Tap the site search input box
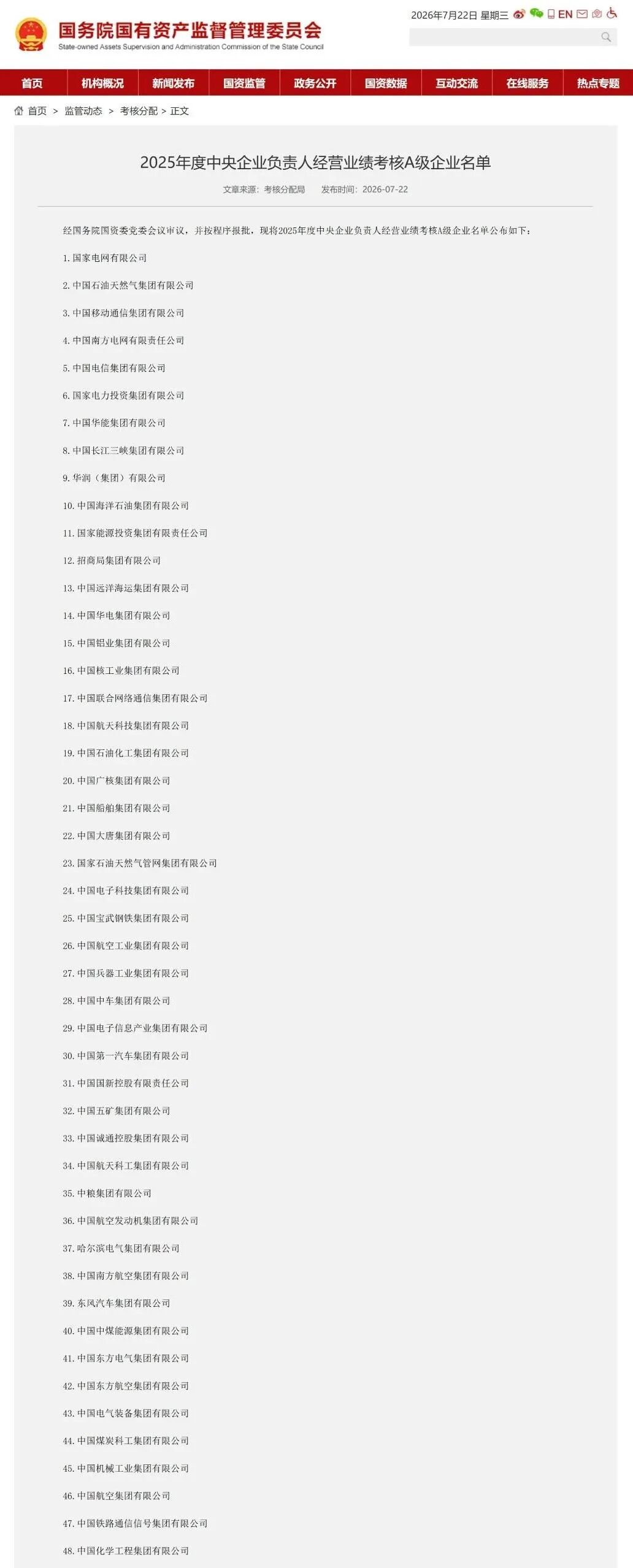This screenshot has height=1568, width=633. (503, 37)
